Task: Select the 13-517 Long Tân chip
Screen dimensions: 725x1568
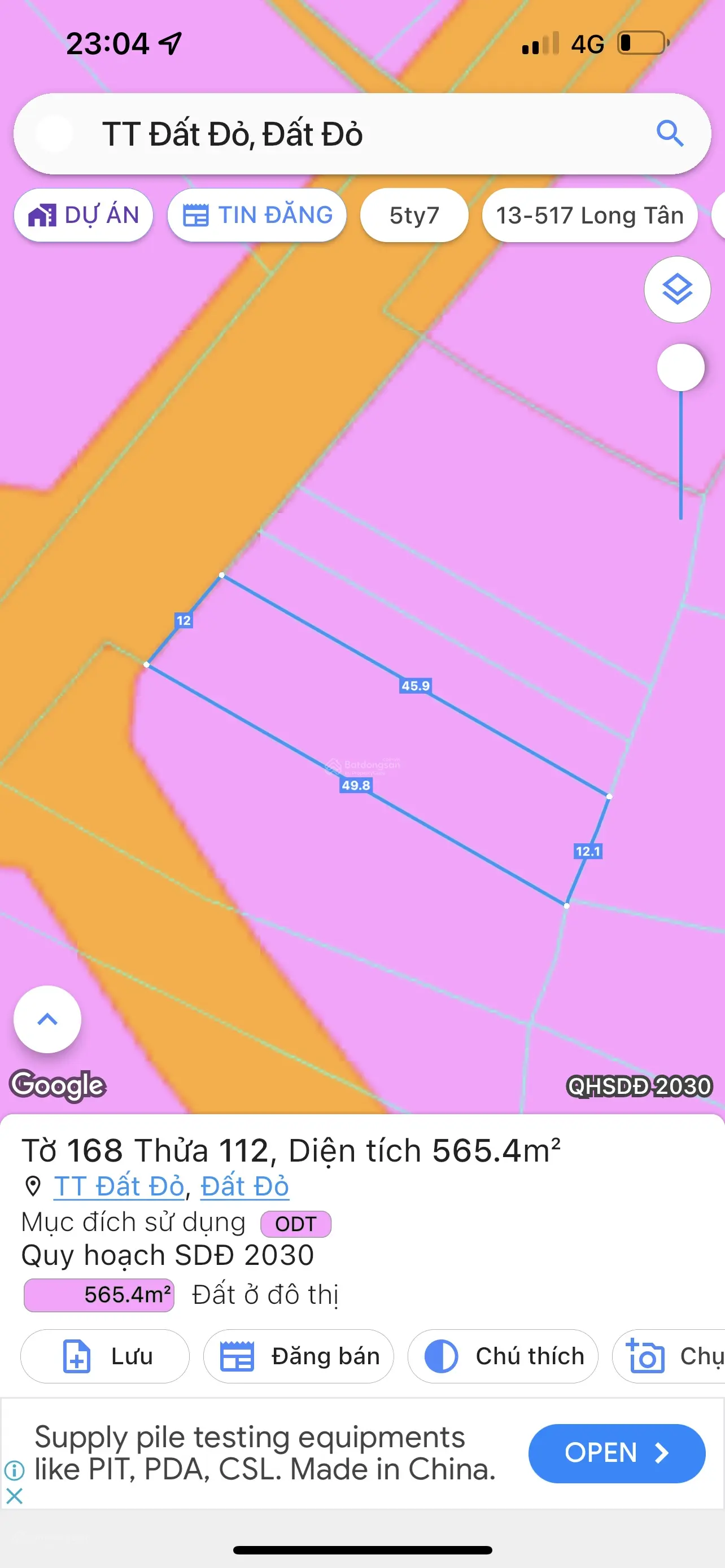Action: tap(589, 216)
